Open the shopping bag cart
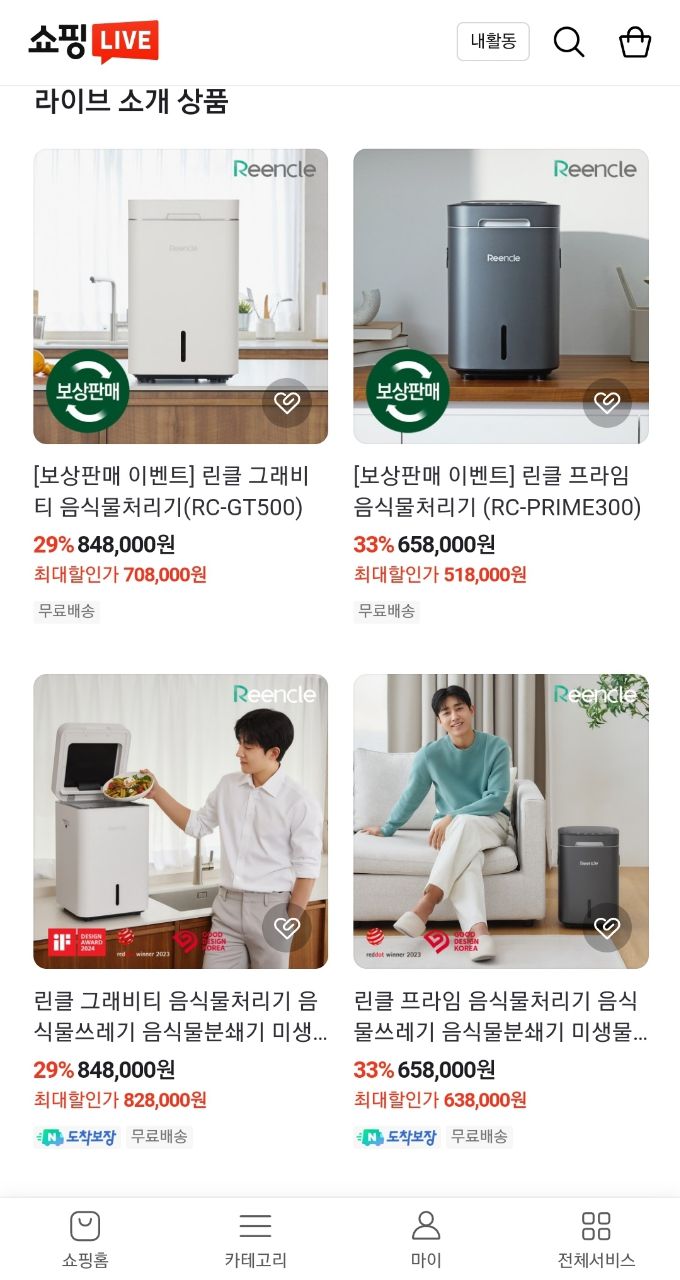The image size is (680, 1280). click(x=635, y=42)
